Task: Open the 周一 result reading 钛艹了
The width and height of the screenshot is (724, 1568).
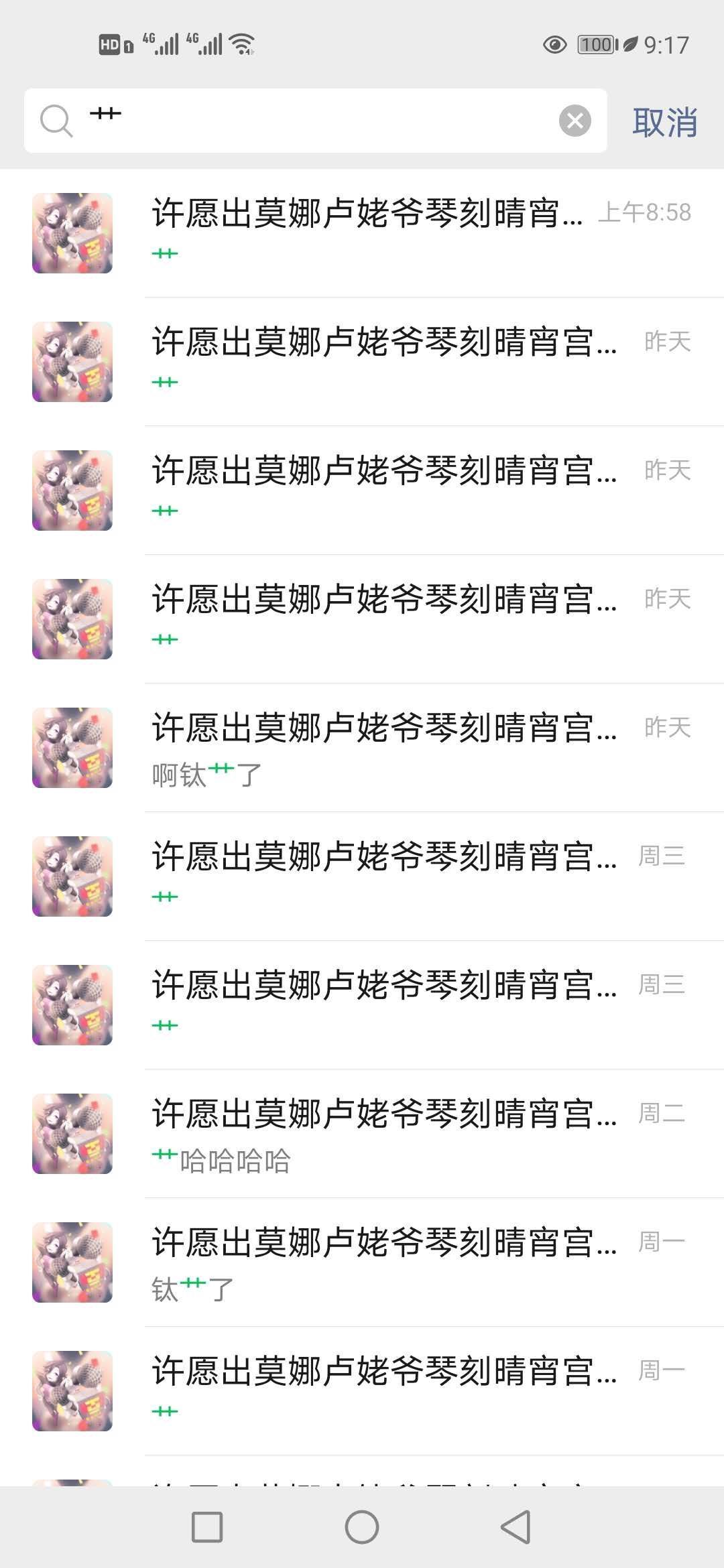Action: tap(362, 1262)
